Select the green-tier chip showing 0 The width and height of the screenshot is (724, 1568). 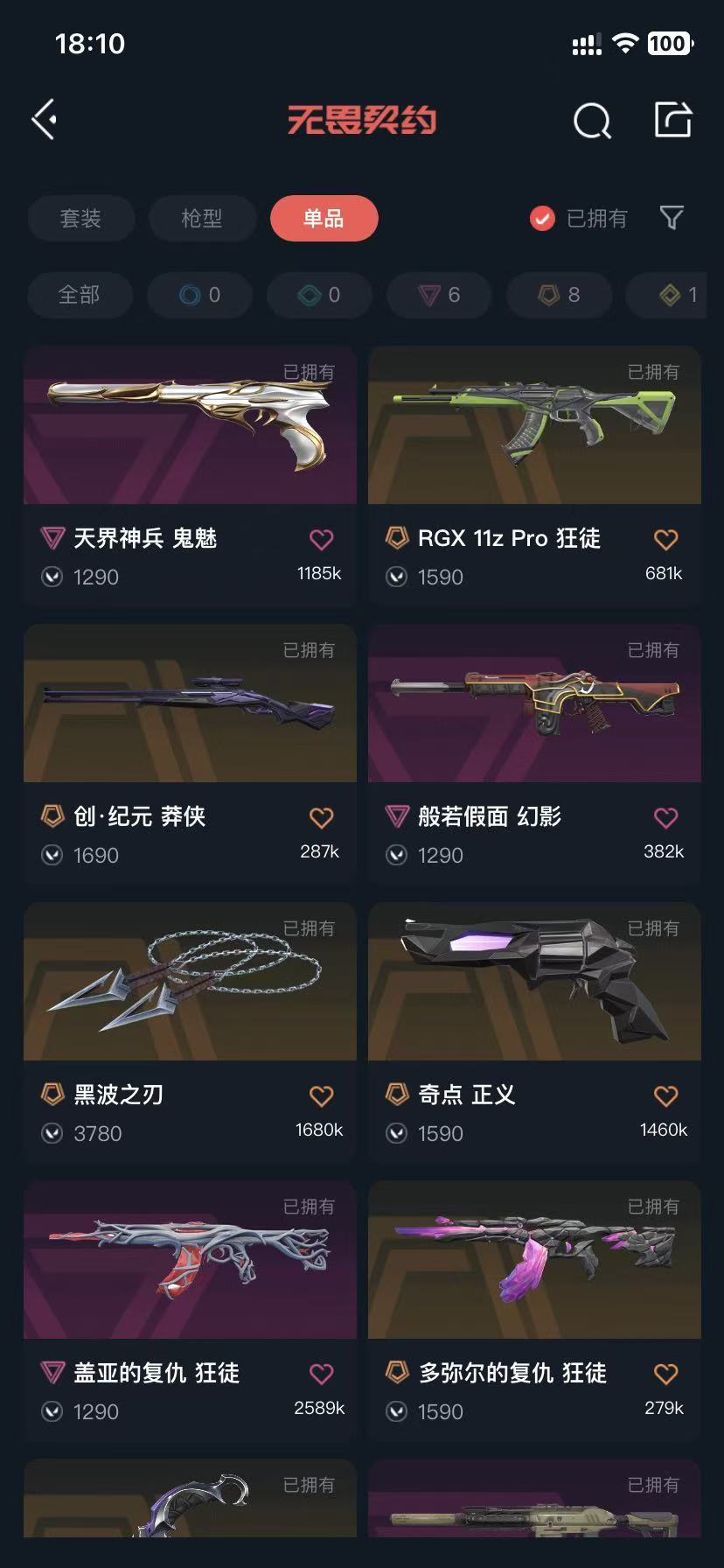tap(320, 295)
